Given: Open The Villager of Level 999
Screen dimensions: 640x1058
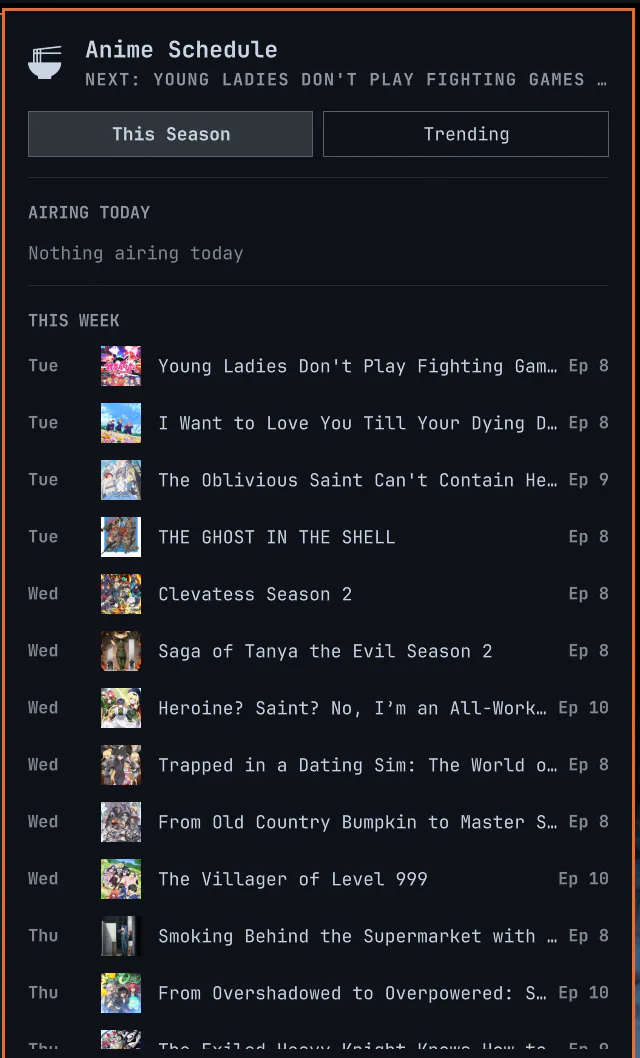Looking at the screenshot, I should (318, 879).
